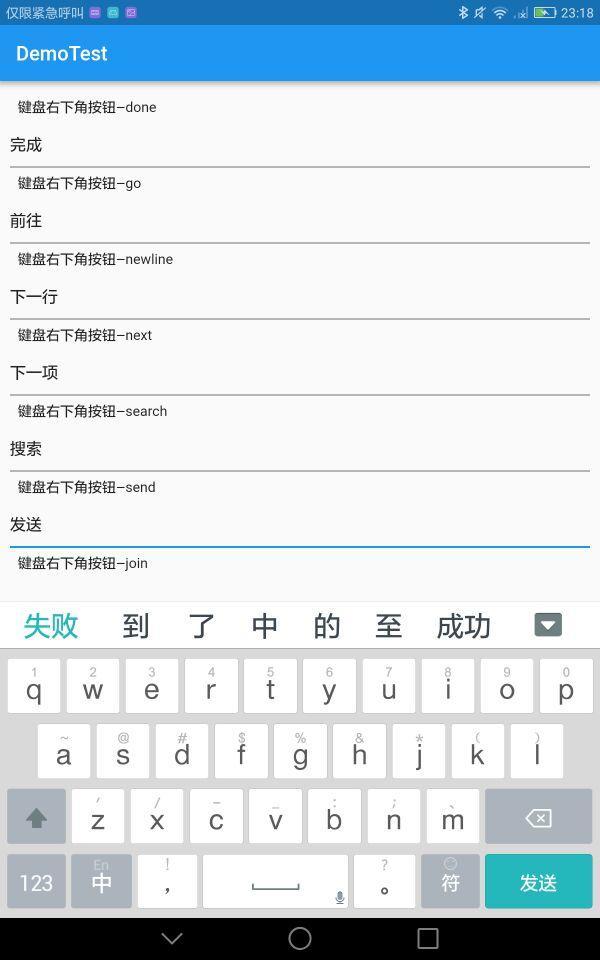The width and height of the screenshot is (600, 960).
Task: Tap the text field containing 搜索
Action: pos(300,450)
